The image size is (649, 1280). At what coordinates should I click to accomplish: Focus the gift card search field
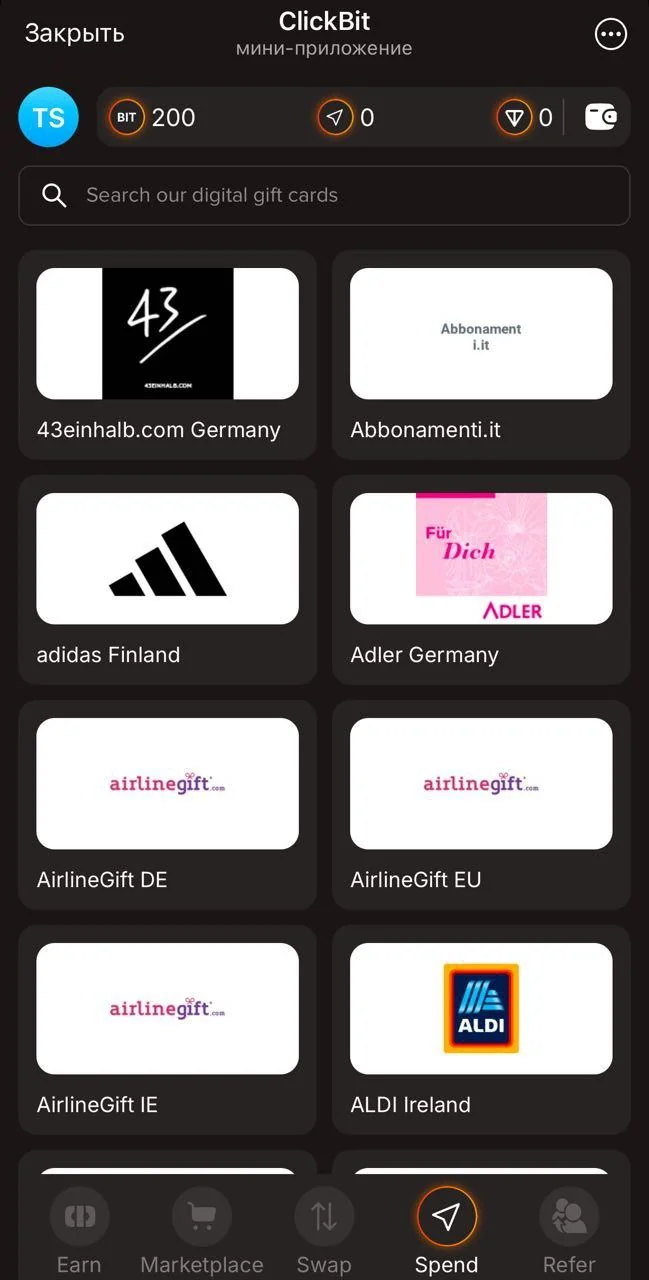pos(324,195)
